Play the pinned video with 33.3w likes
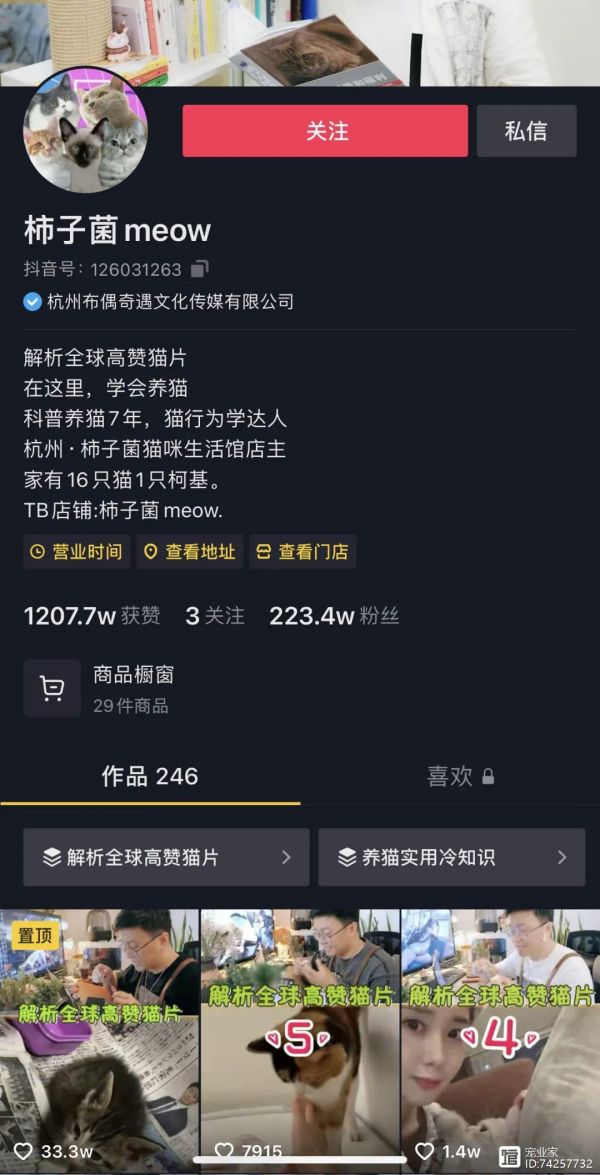This screenshot has height=1175, width=600. point(100,1042)
